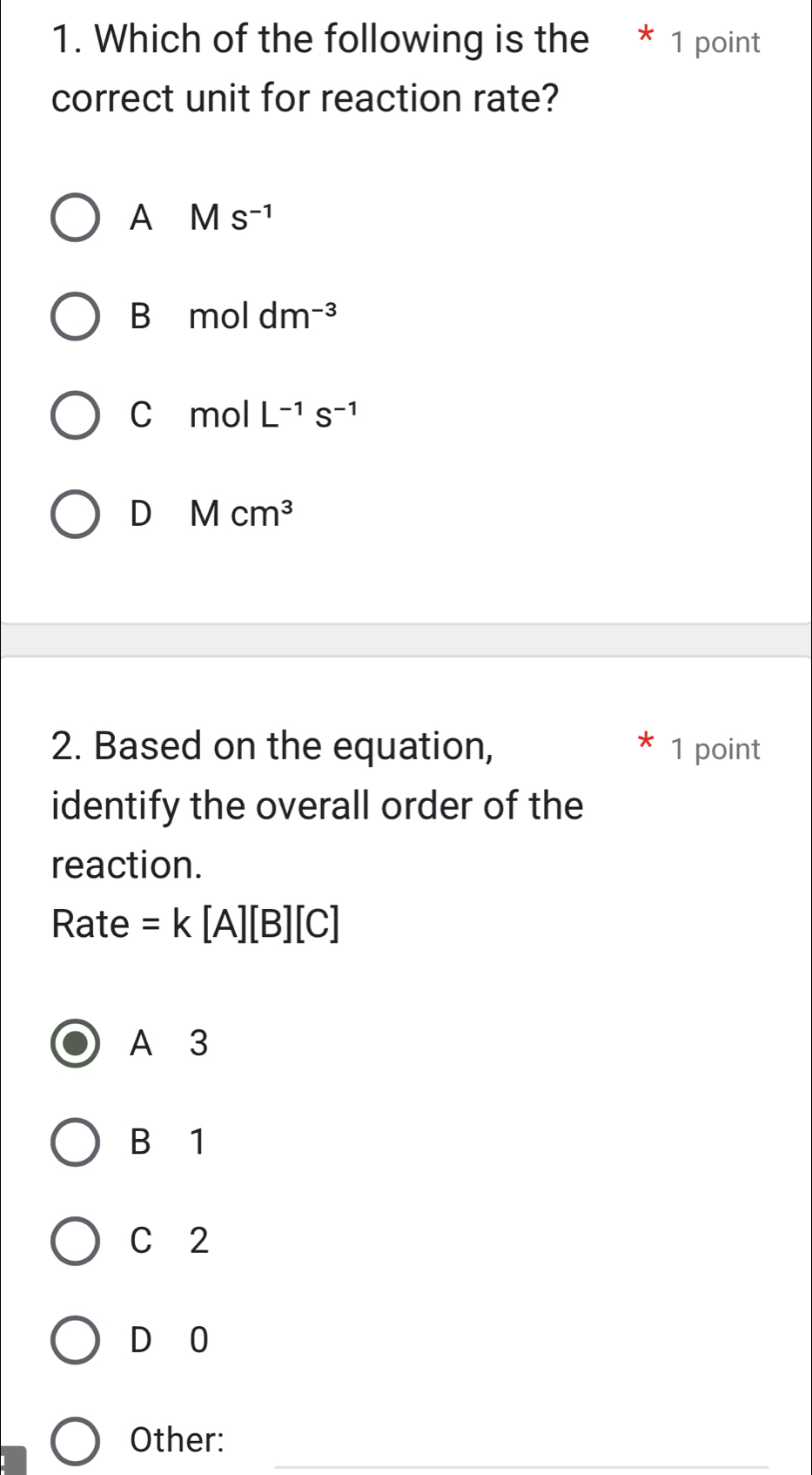Choose answer B "1" for question 2
This screenshot has height=1475, width=812.
coord(77,1142)
